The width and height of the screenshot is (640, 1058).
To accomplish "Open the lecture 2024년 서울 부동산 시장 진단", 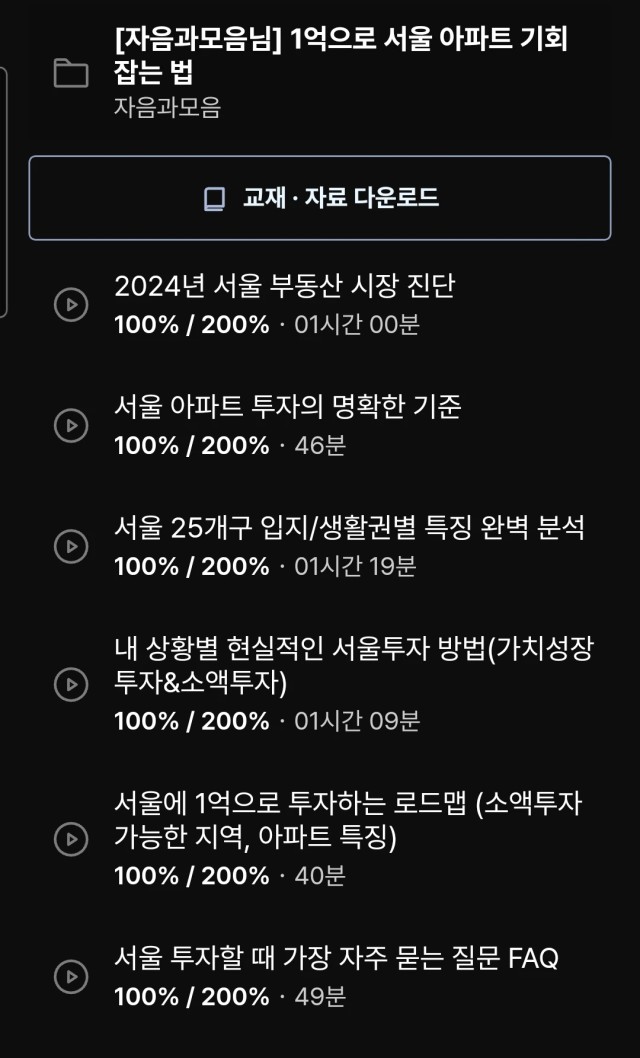I will click(320, 304).
